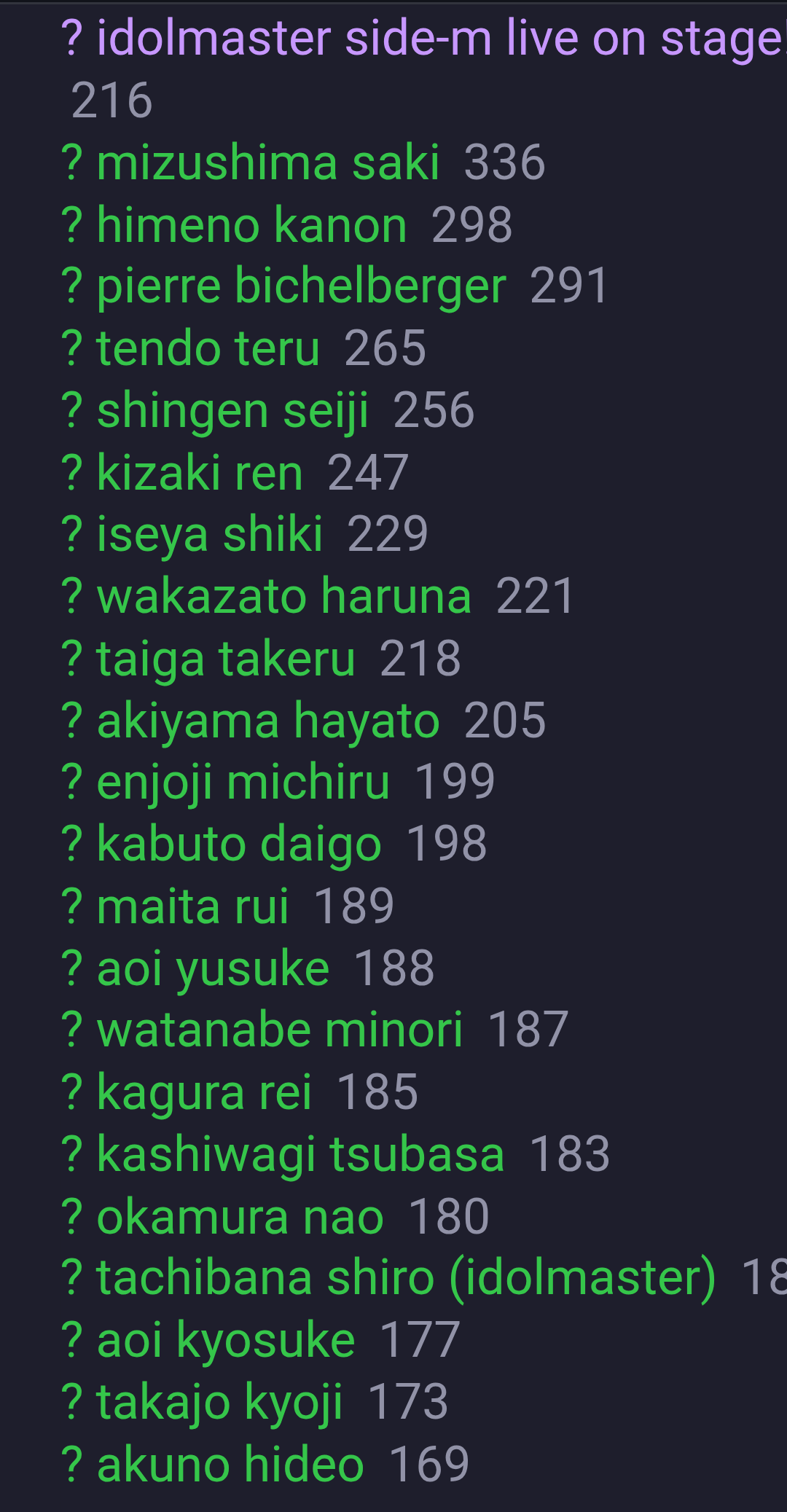View posts tagged pierre bichelberger
Screen dimensions: 787x1512
point(301,286)
